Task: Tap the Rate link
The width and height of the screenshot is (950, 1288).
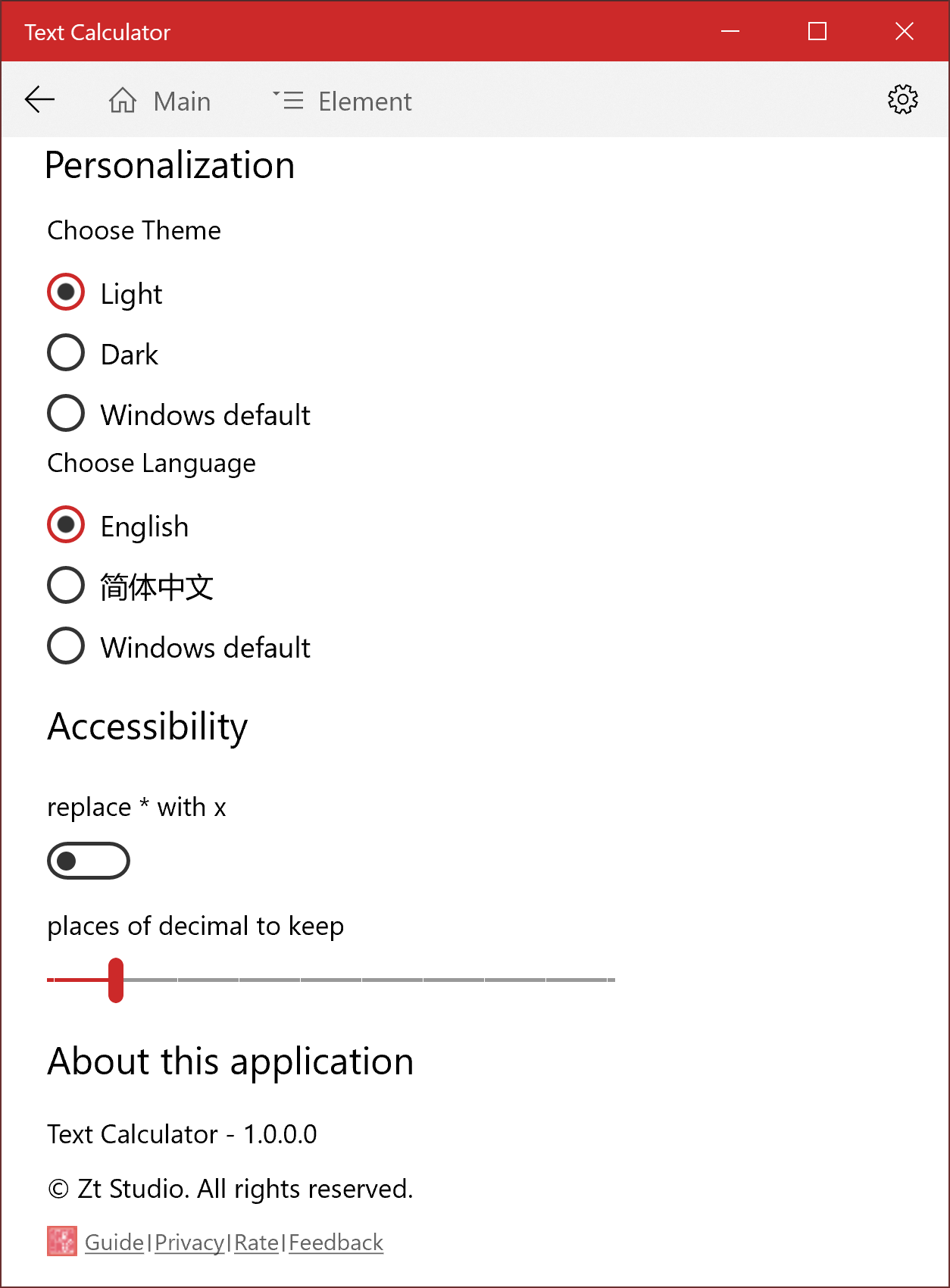Action: (x=257, y=1243)
